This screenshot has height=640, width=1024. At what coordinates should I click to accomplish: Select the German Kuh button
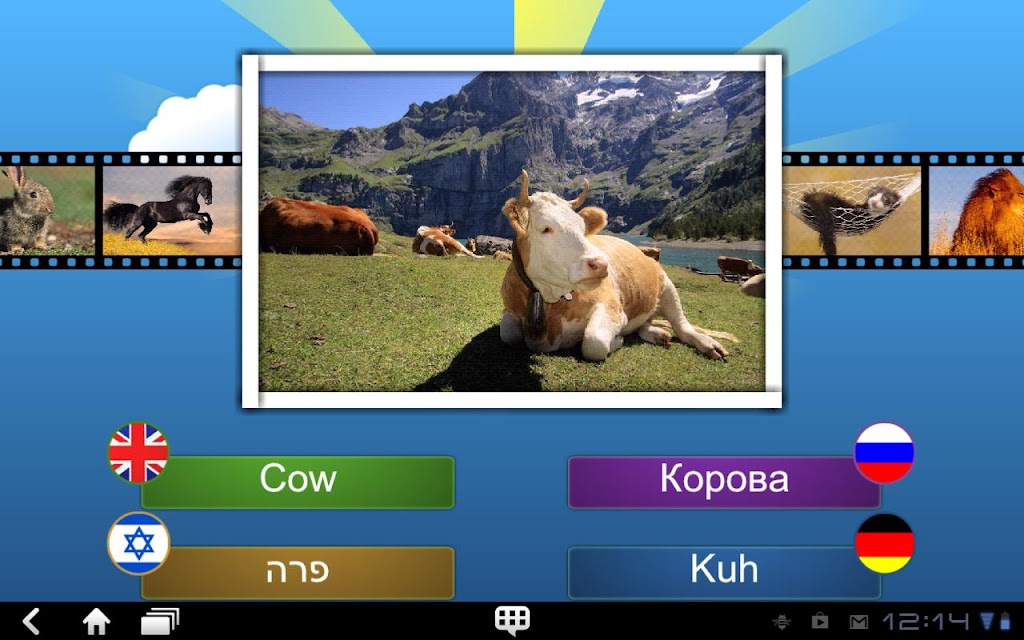pyautogui.click(x=723, y=571)
